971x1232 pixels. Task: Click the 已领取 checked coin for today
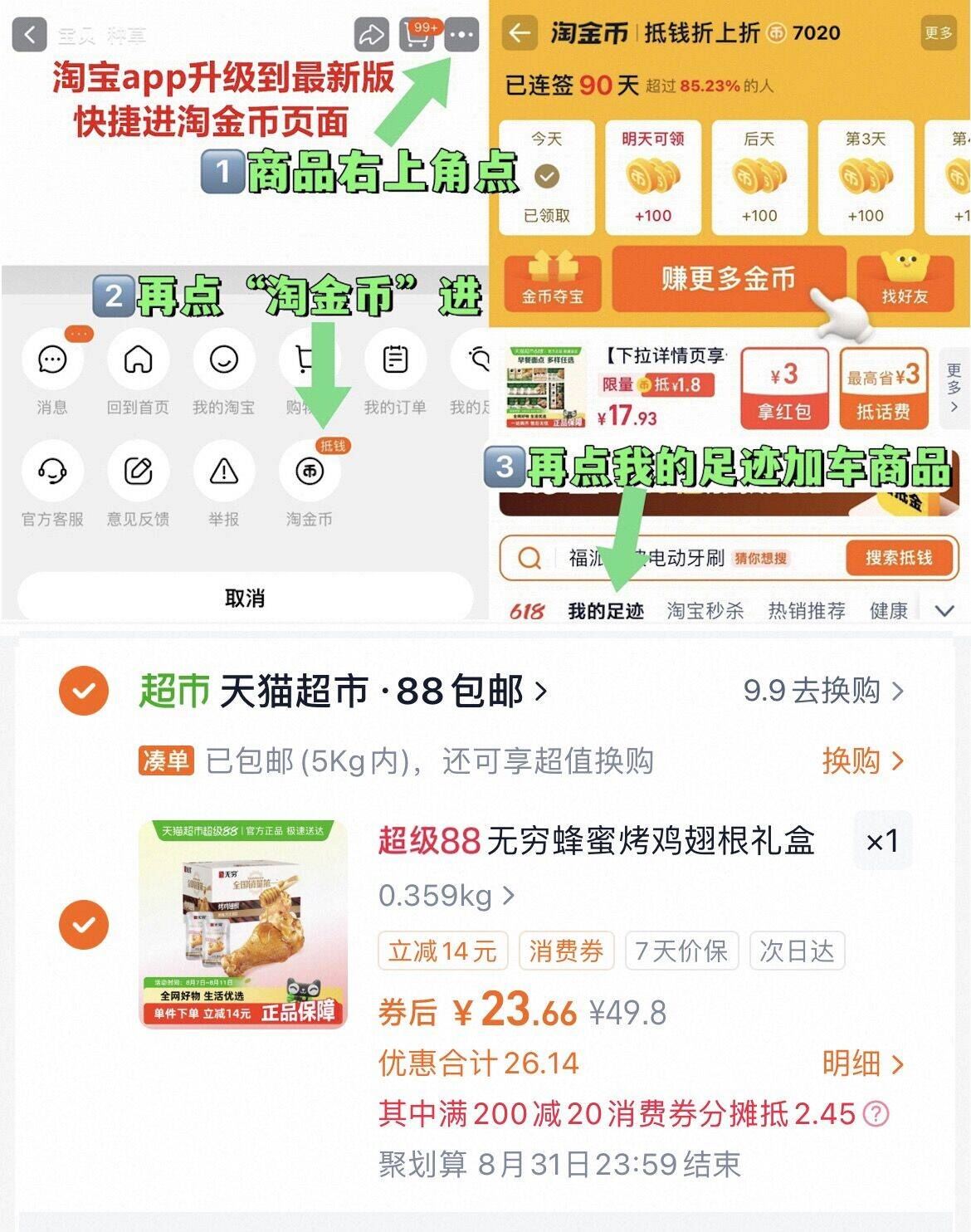click(x=547, y=174)
